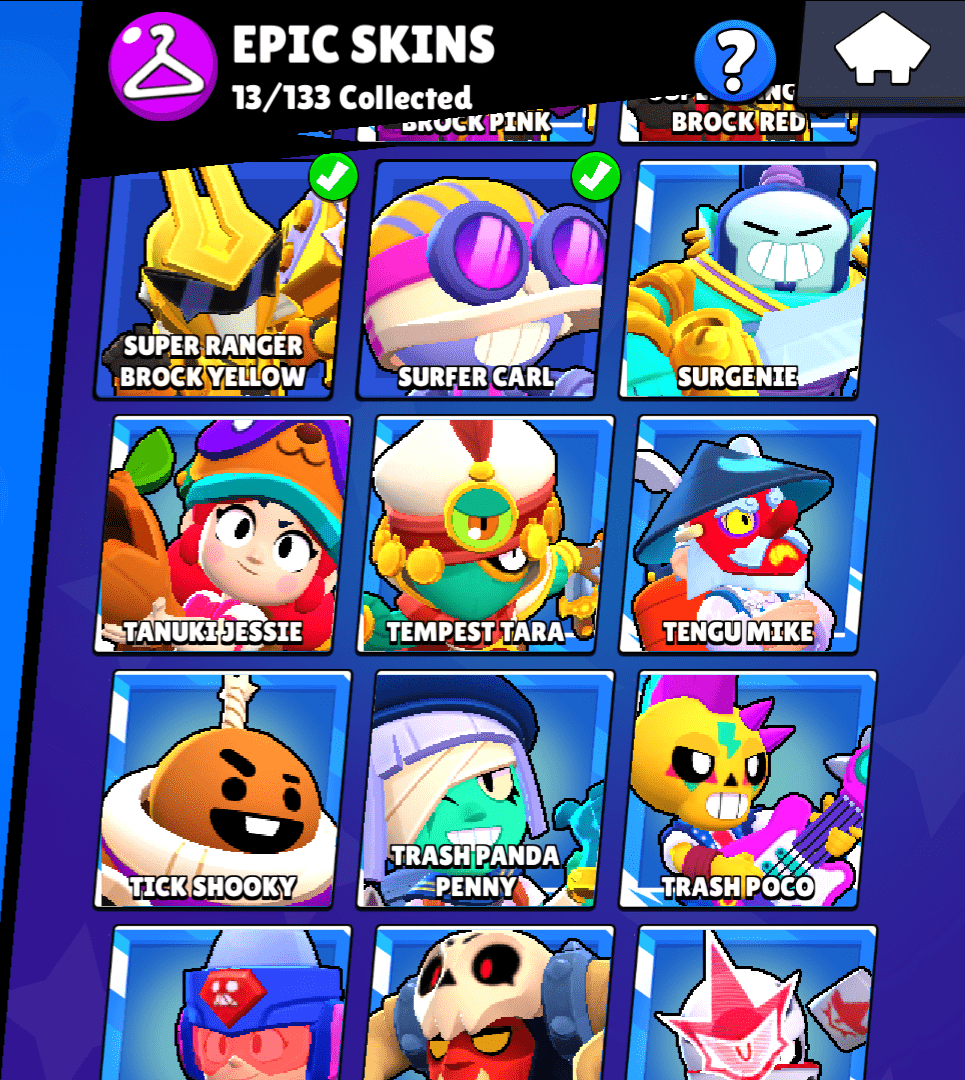Open the Trash Poco skin tile
The height and width of the screenshot is (1080, 965).
(747, 790)
